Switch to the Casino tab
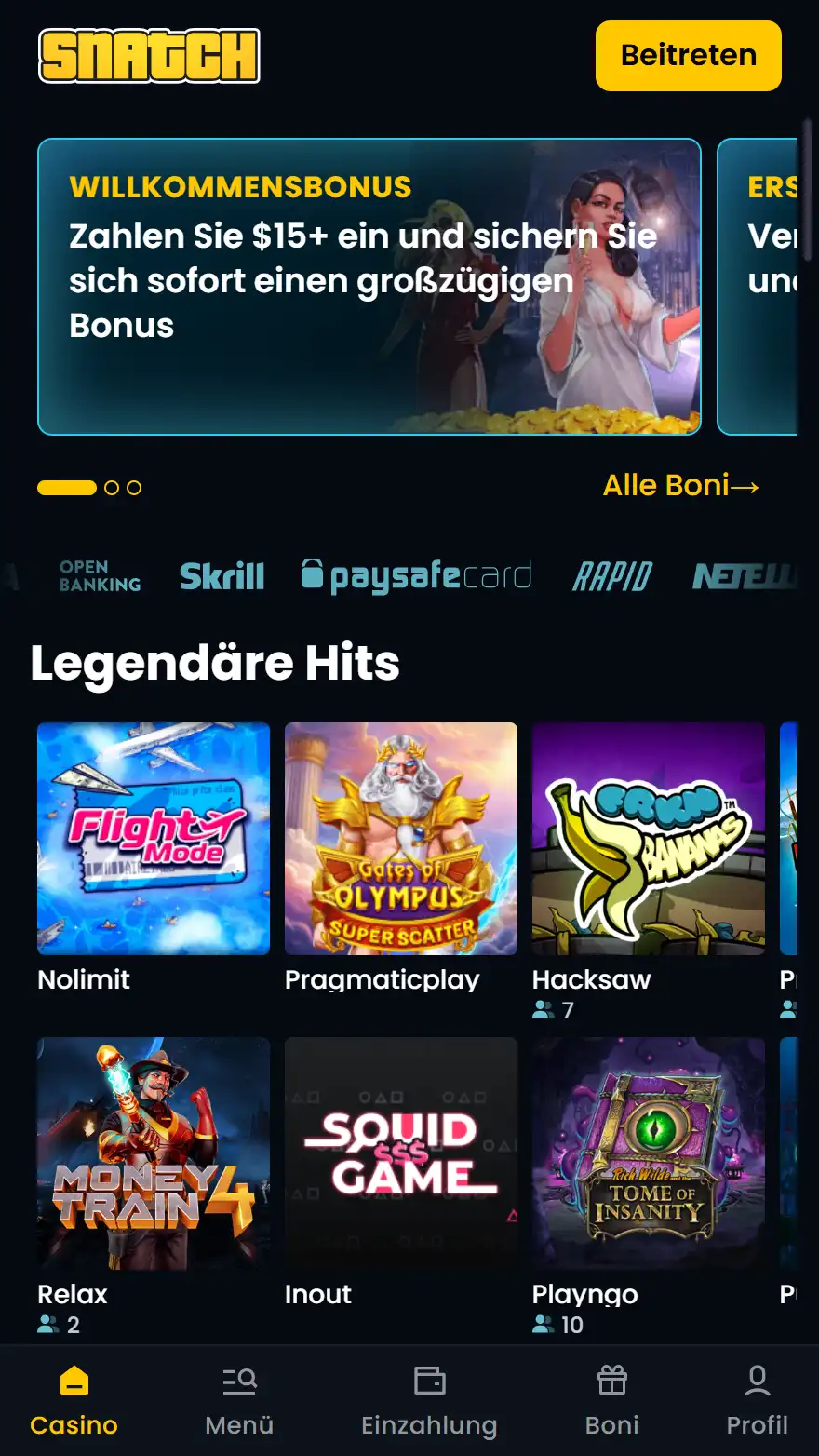Image resolution: width=819 pixels, height=1456 pixels. (74, 1400)
